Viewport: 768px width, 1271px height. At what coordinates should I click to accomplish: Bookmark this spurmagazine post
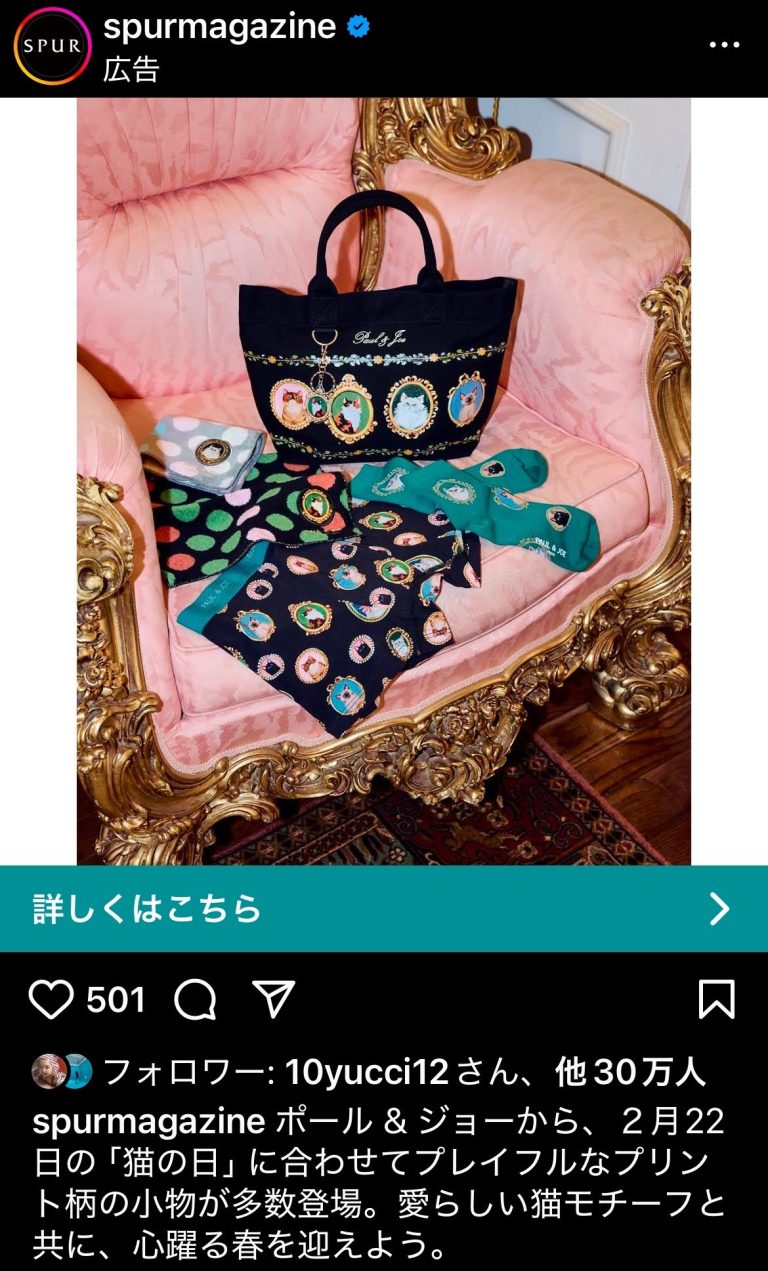717,999
